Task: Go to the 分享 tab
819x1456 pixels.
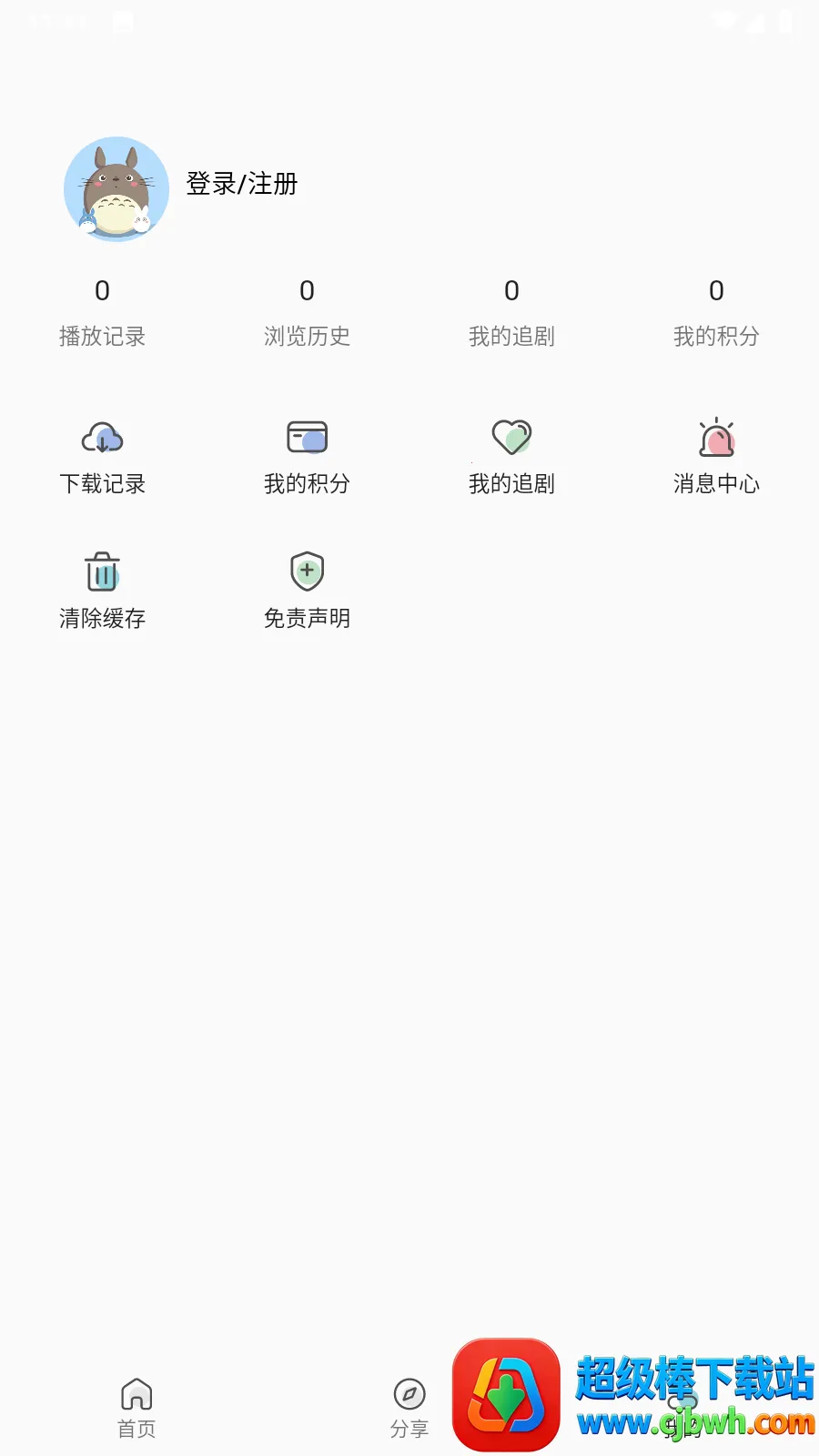Action: pos(409,1407)
